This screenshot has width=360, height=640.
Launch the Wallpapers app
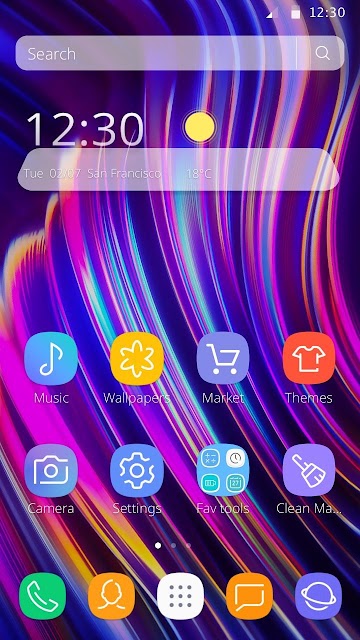(137, 358)
